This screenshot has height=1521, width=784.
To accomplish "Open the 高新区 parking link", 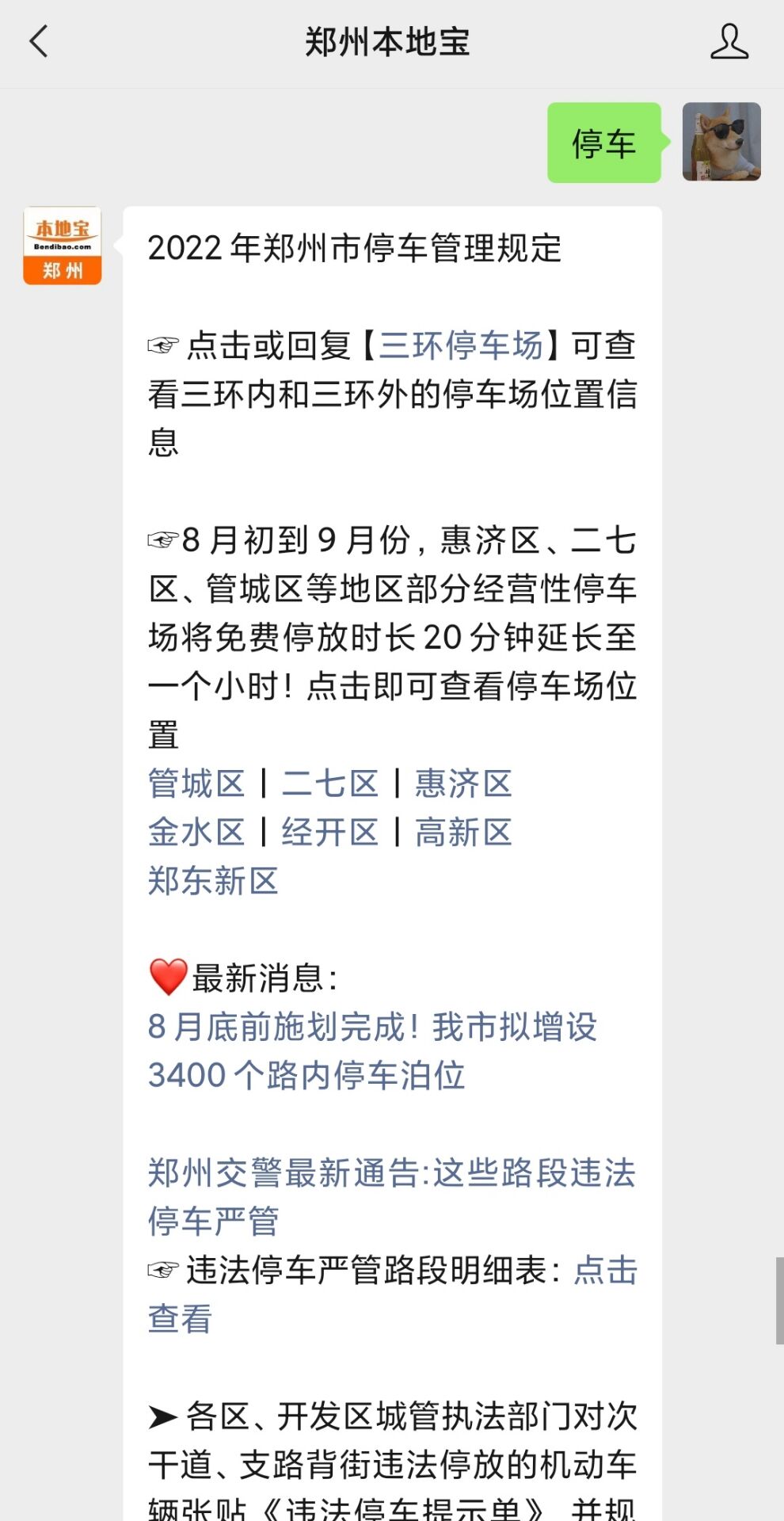I will 463,833.
